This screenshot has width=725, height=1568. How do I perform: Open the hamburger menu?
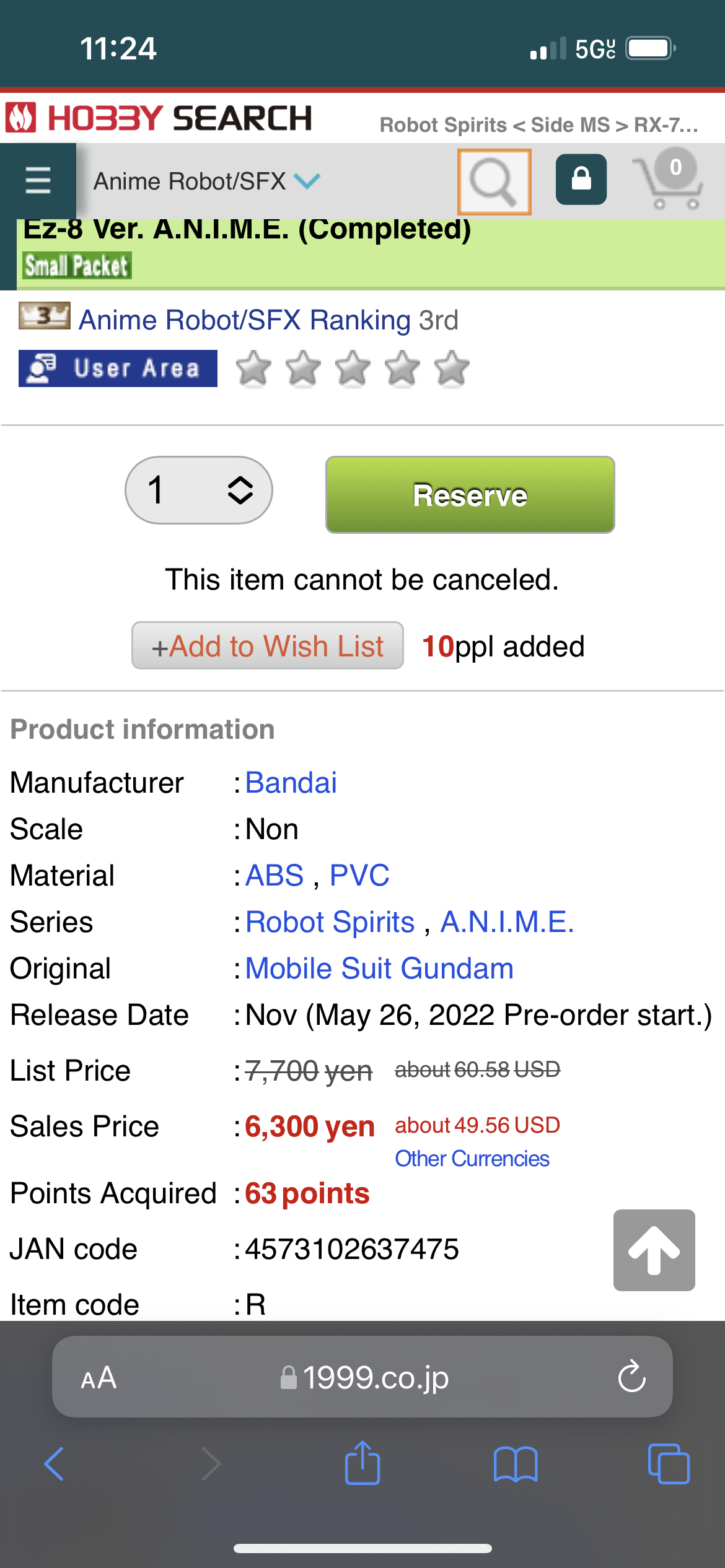(38, 181)
